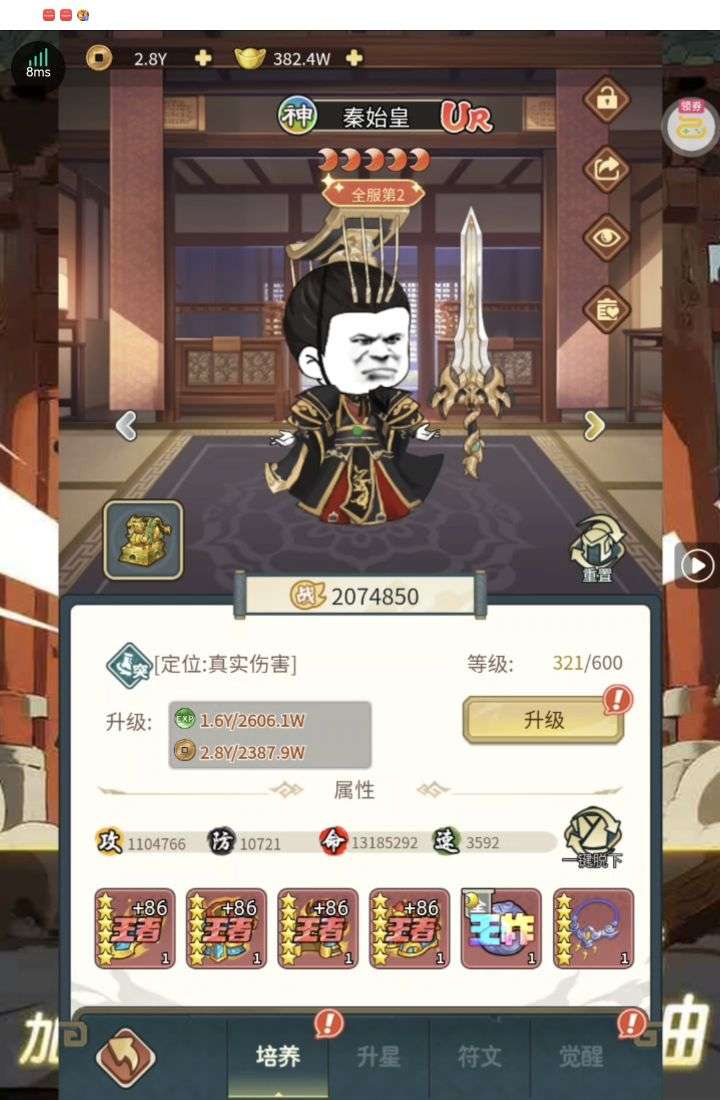Open the 领券 coupon icon

(690, 127)
